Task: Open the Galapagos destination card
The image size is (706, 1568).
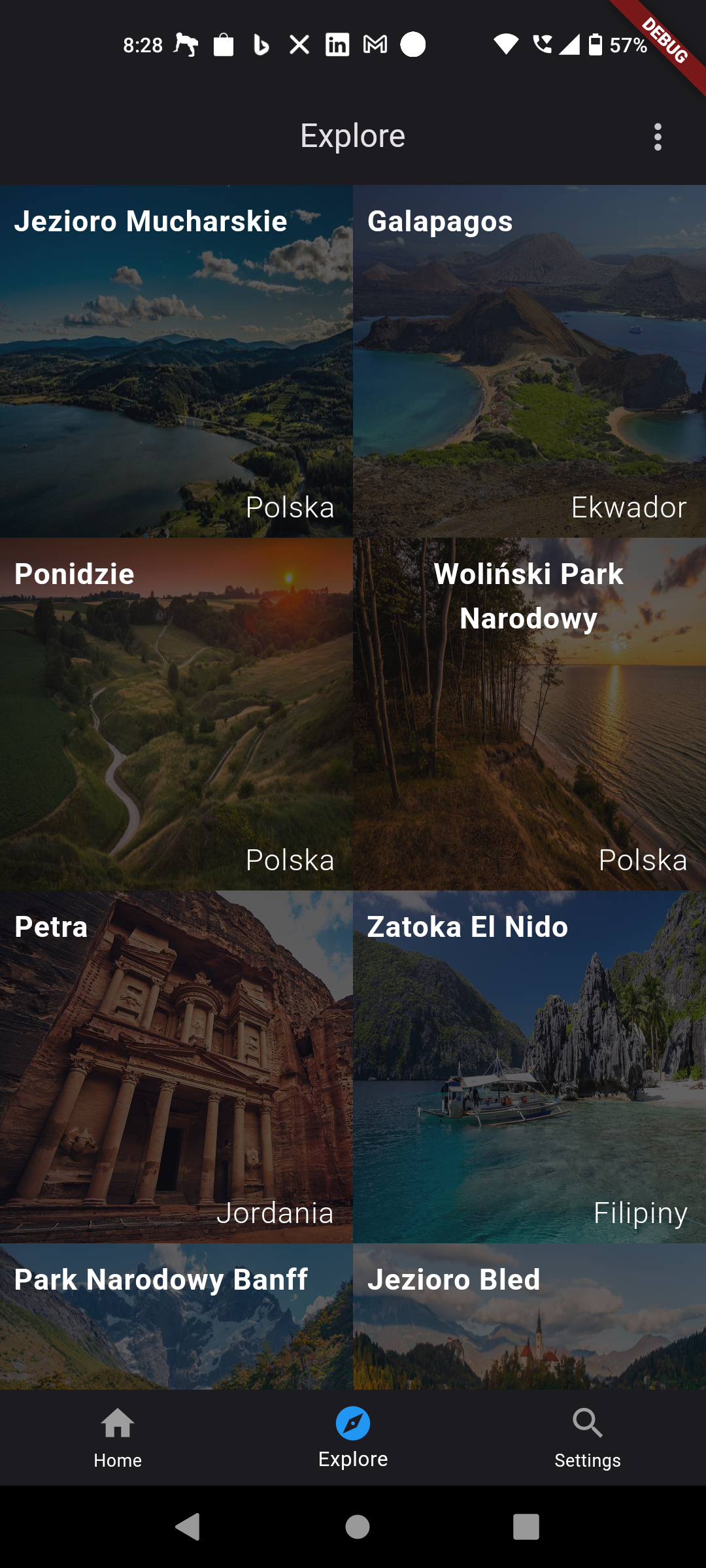Action: point(529,361)
